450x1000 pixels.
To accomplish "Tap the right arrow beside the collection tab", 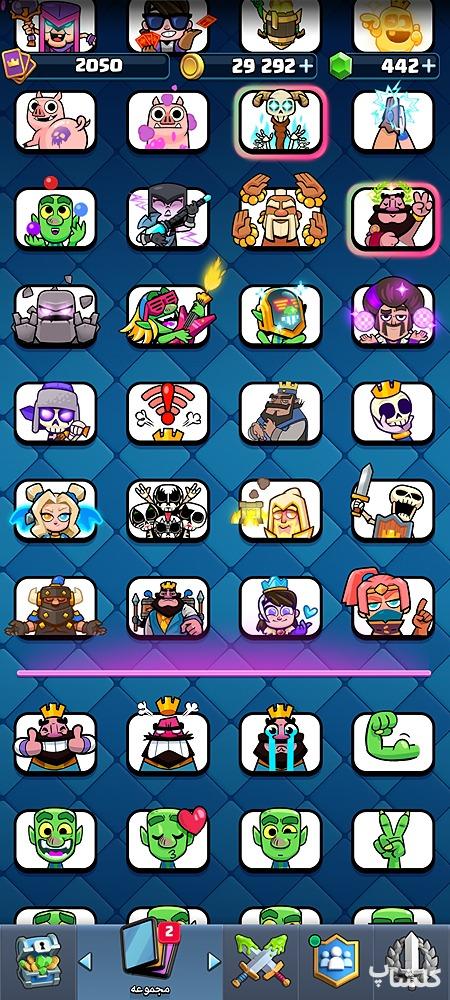I will [x=214, y=961].
